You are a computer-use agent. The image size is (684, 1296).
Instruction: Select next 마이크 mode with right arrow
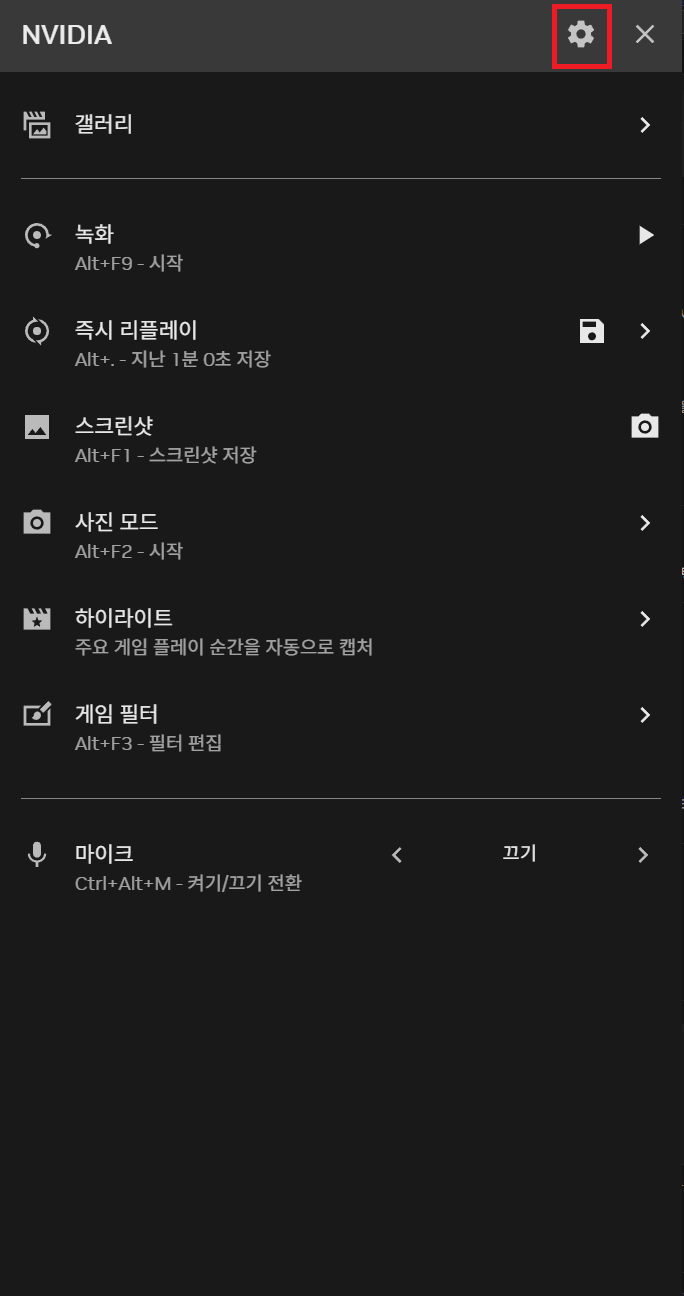(643, 855)
